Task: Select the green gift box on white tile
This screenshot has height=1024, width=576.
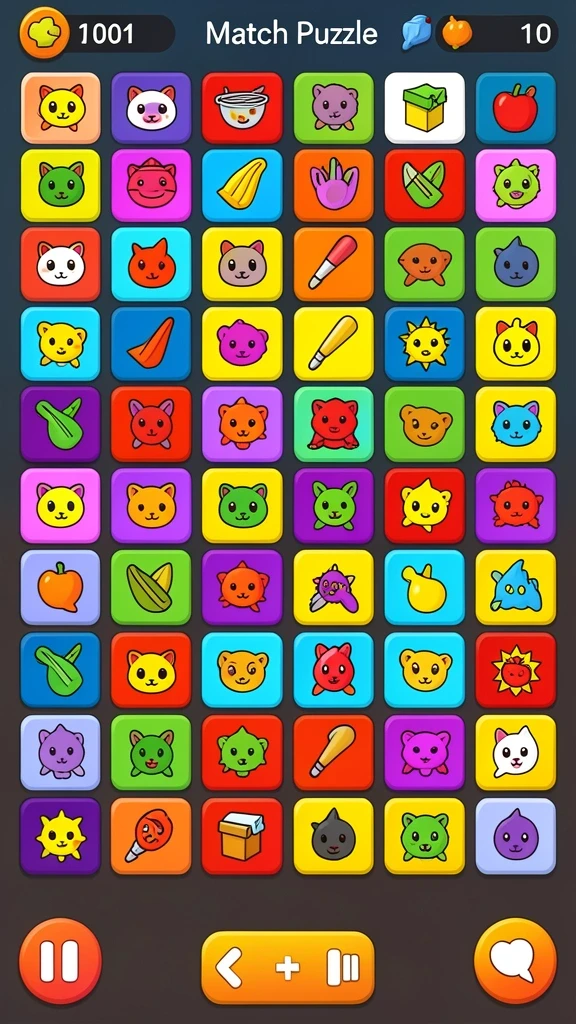Action: pos(424,108)
